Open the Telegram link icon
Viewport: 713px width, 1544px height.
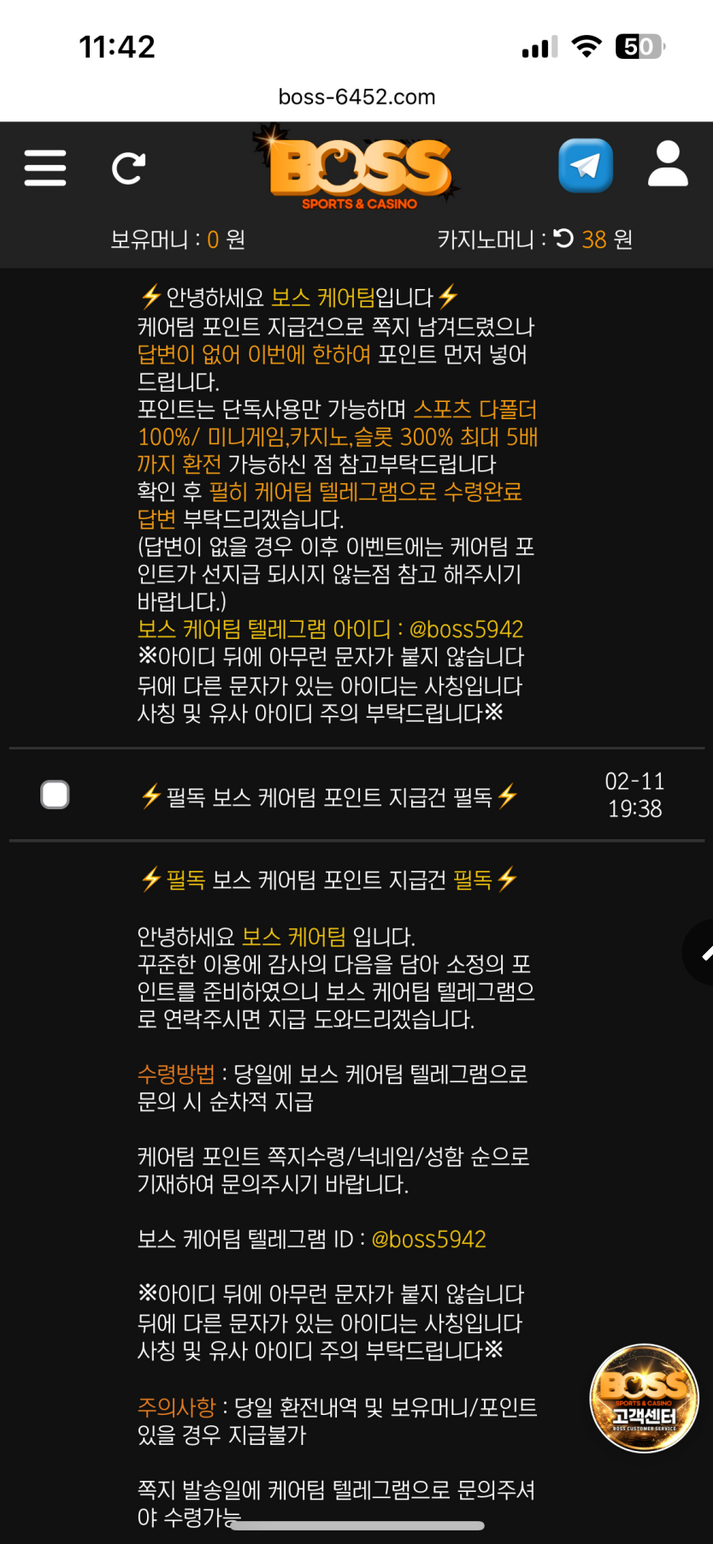[585, 165]
